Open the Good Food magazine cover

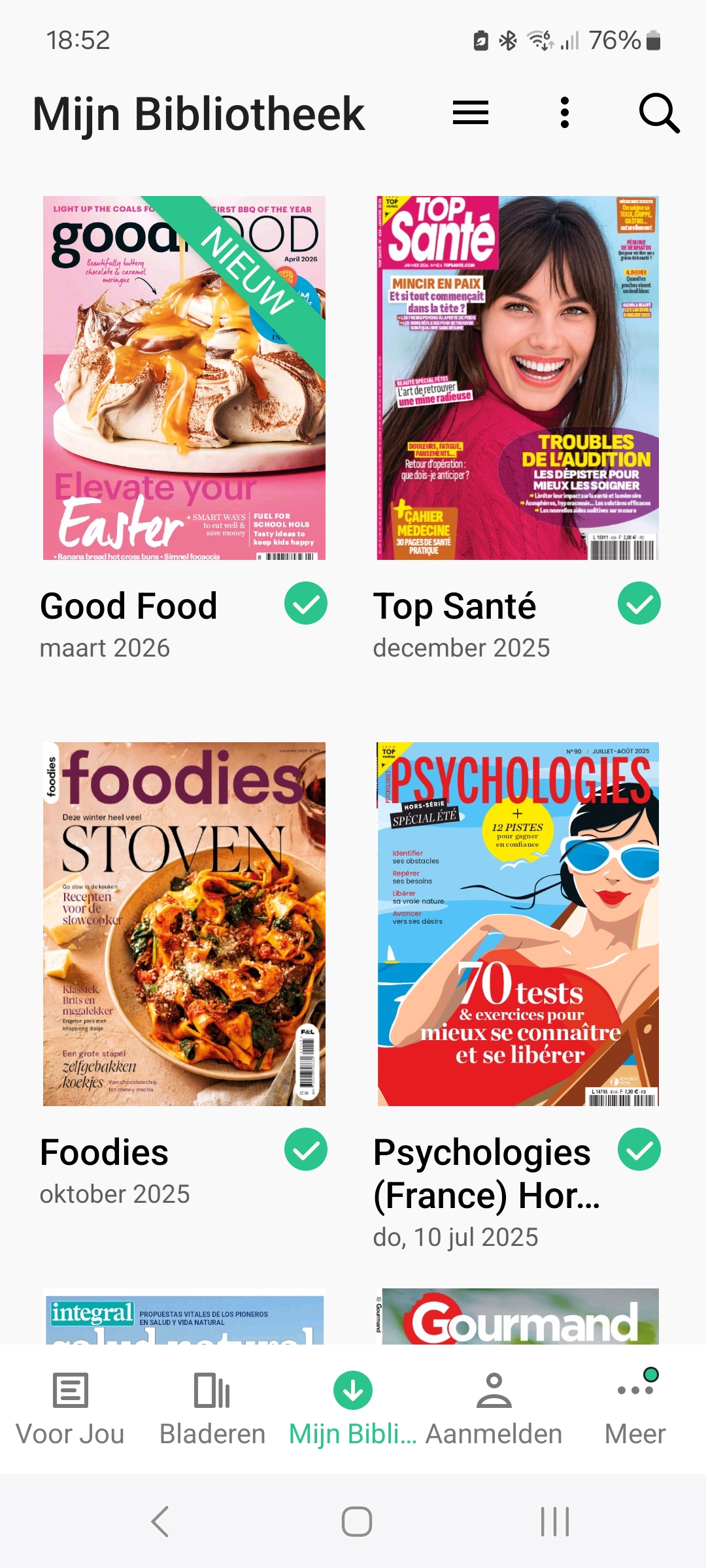pyautogui.click(x=184, y=378)
